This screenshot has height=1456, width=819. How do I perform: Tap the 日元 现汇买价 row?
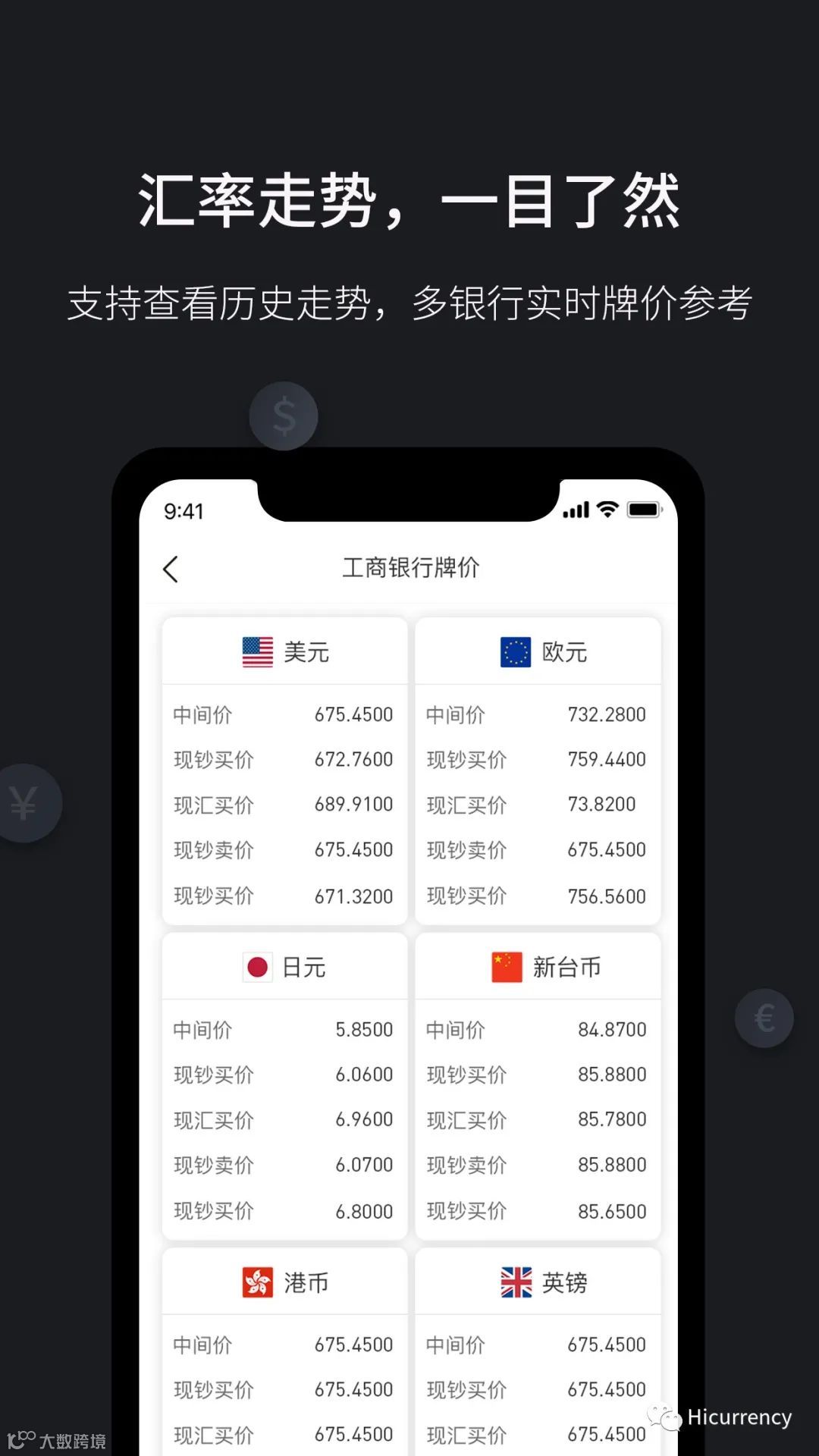(284, 1120)
